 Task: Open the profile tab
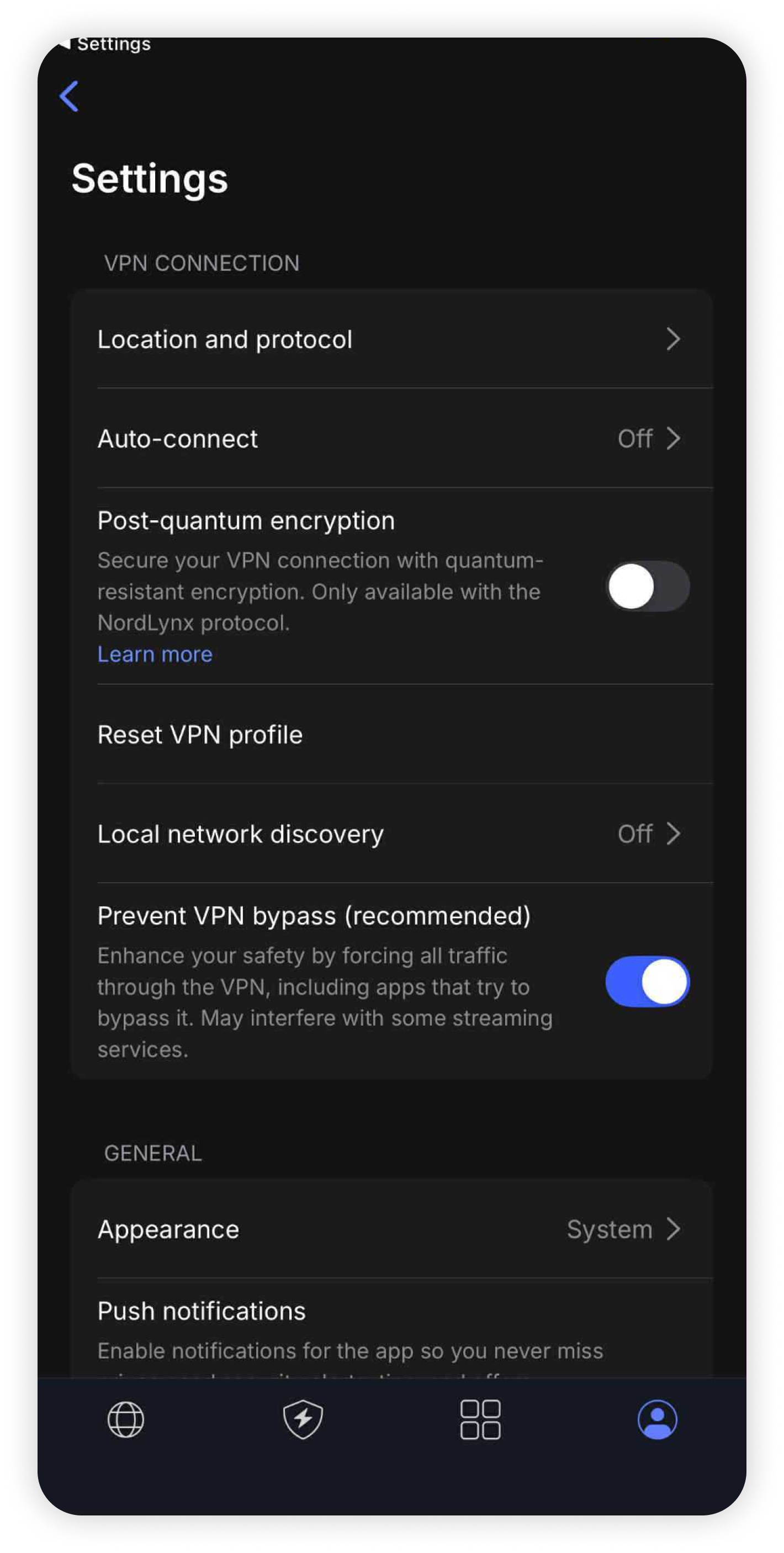click(x=657, y=1419)
